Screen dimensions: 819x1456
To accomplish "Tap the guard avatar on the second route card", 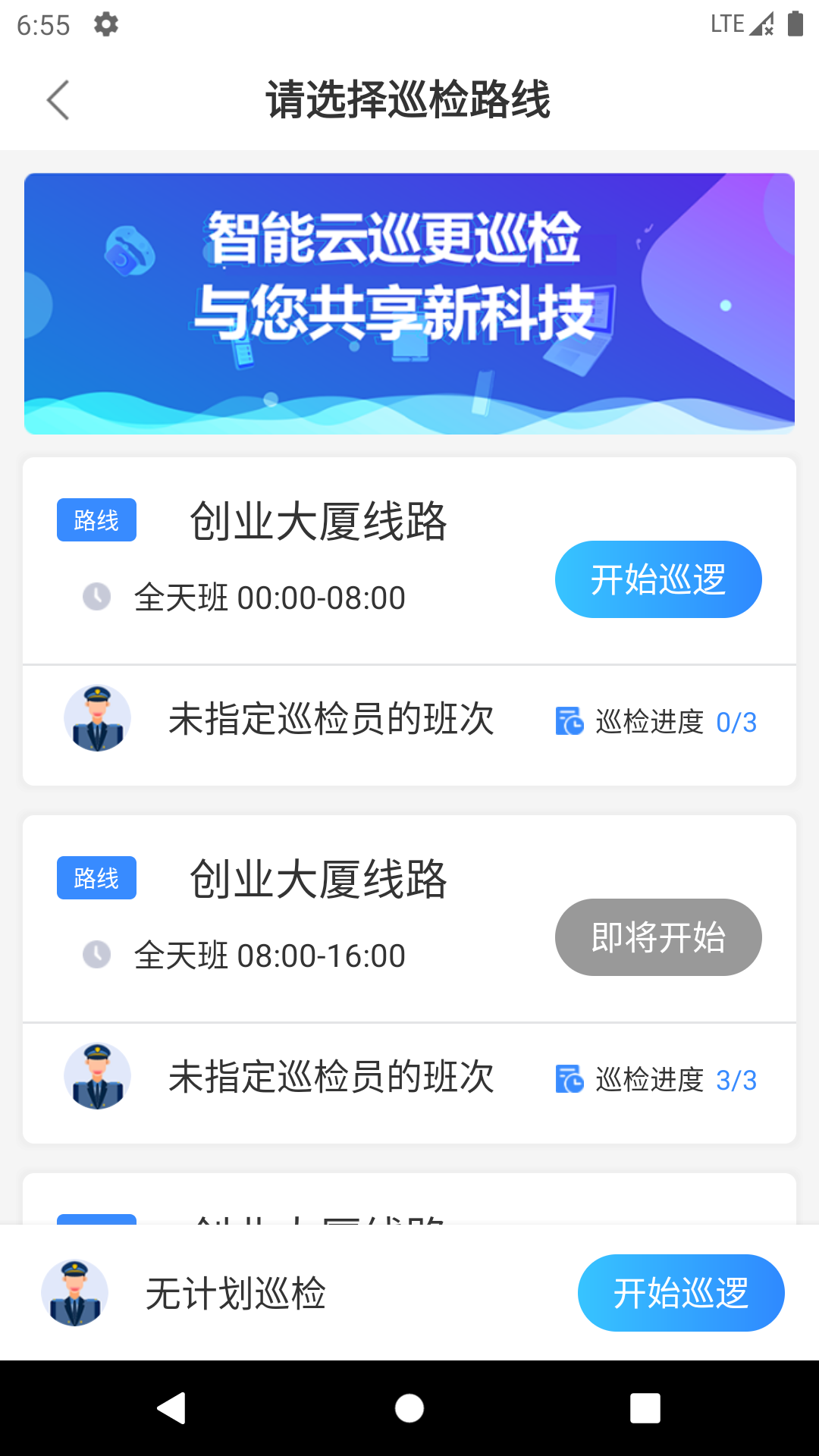I will [97, 1075].
